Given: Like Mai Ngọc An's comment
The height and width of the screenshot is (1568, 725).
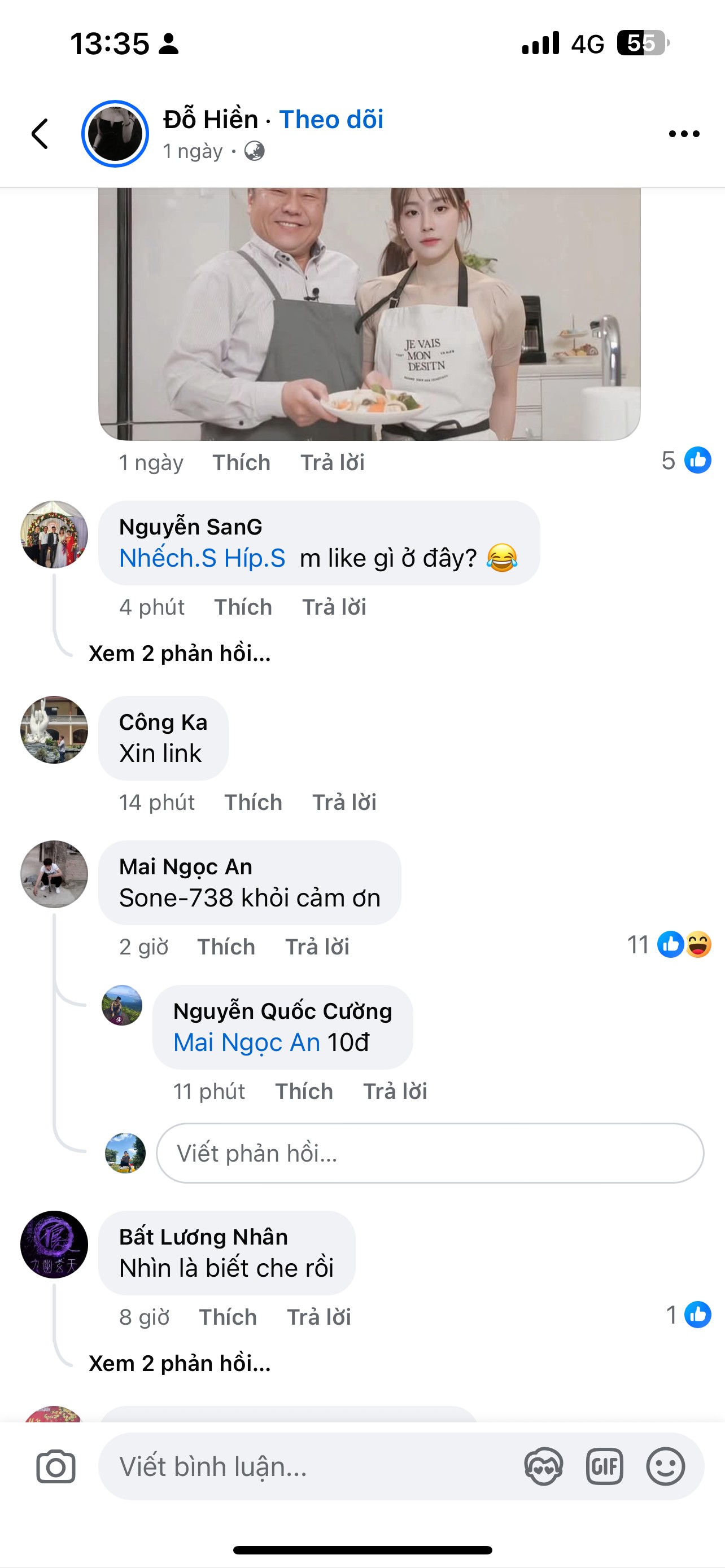Looking at the screenshot, I should click(x=226, y=947).
